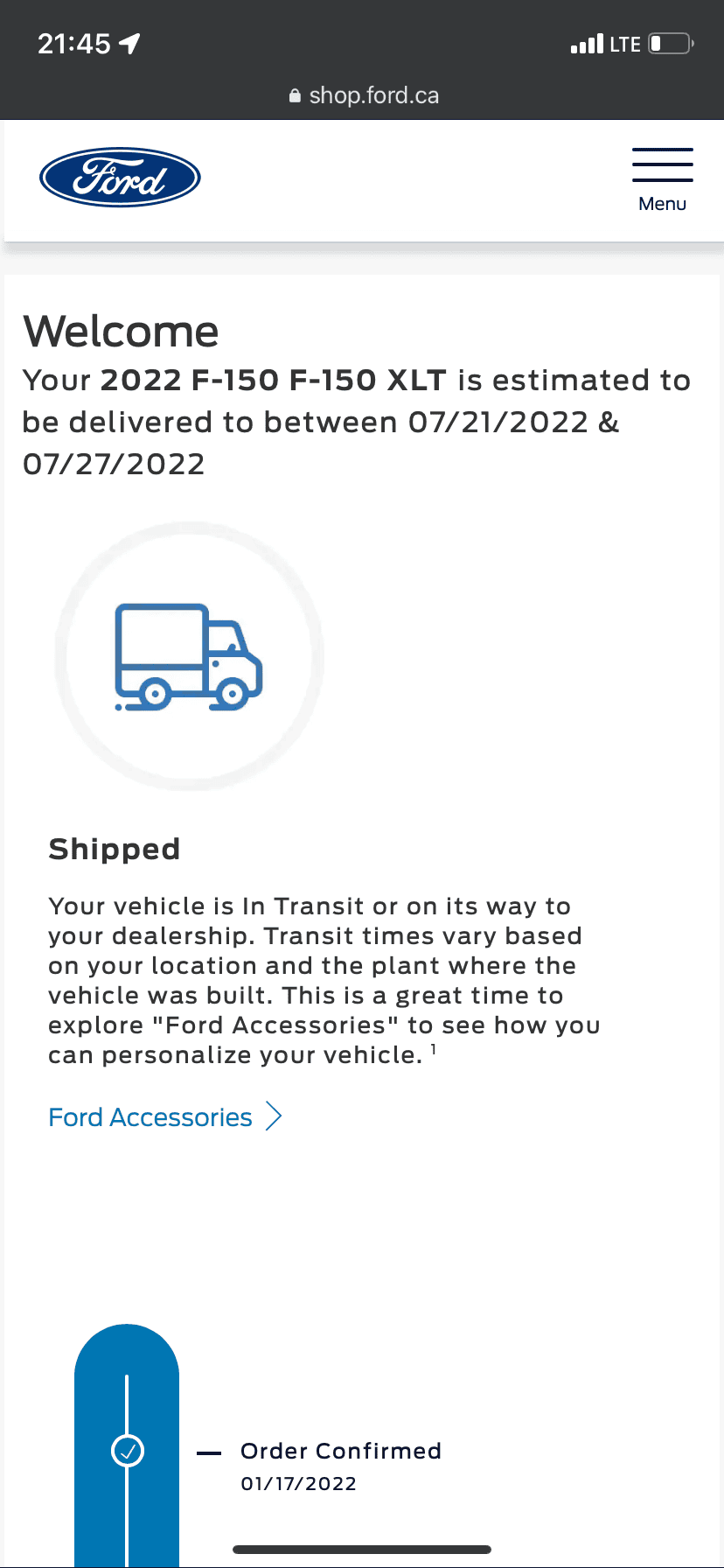Tap the shop.ford.ca address bar
This screenshot has height=1568, width=724.
[x=364, y=95]
